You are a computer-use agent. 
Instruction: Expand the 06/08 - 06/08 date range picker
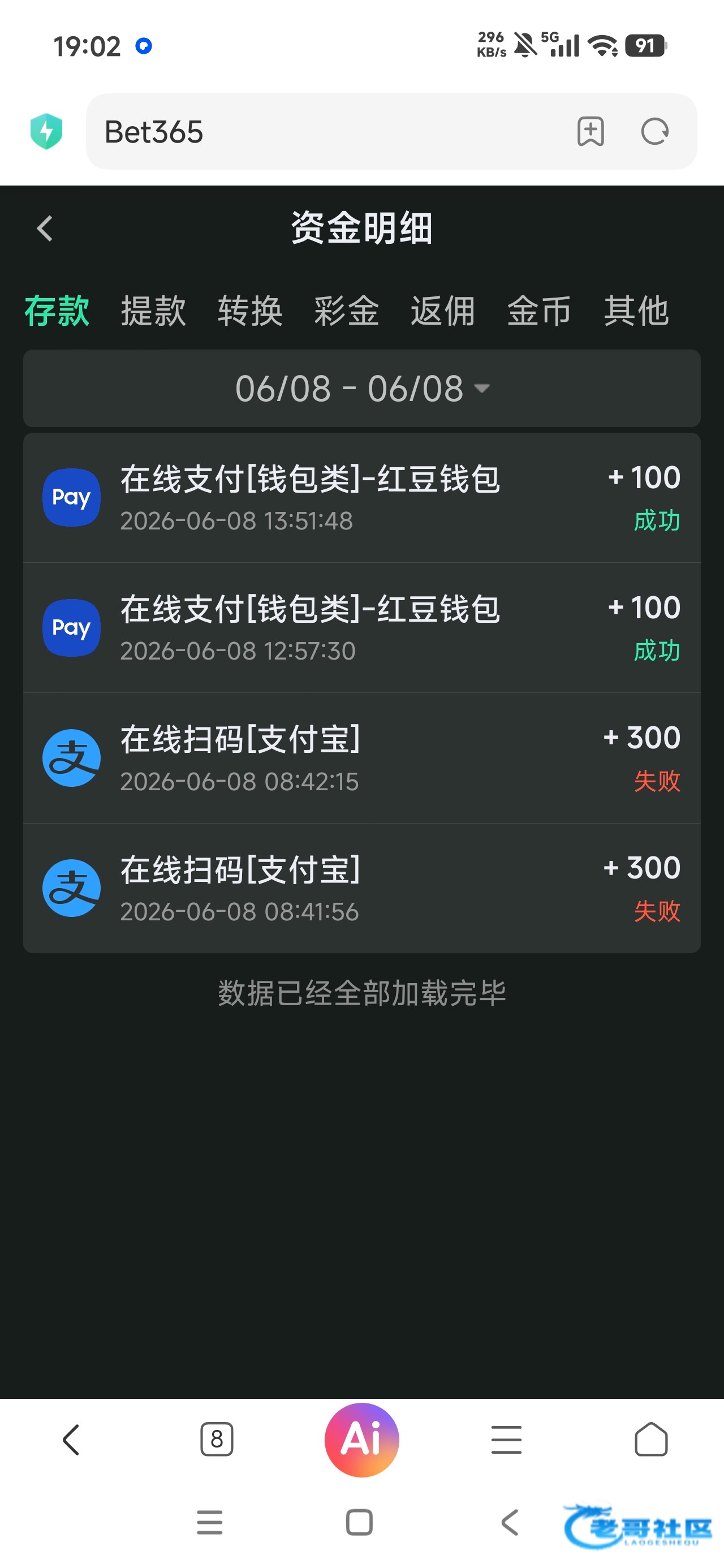pos(361,389)
